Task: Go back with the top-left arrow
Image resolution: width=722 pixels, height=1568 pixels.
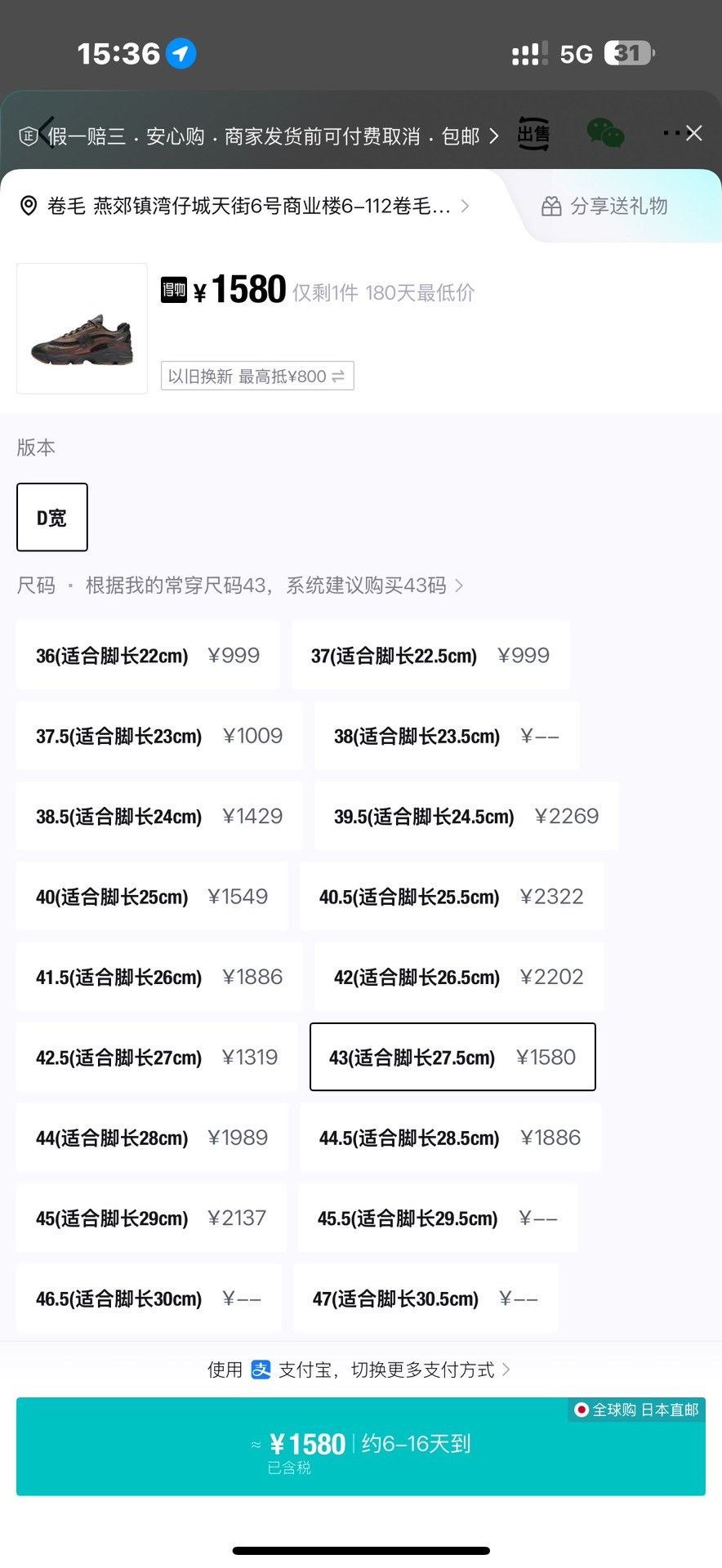Action: click(x=46, y=134)
